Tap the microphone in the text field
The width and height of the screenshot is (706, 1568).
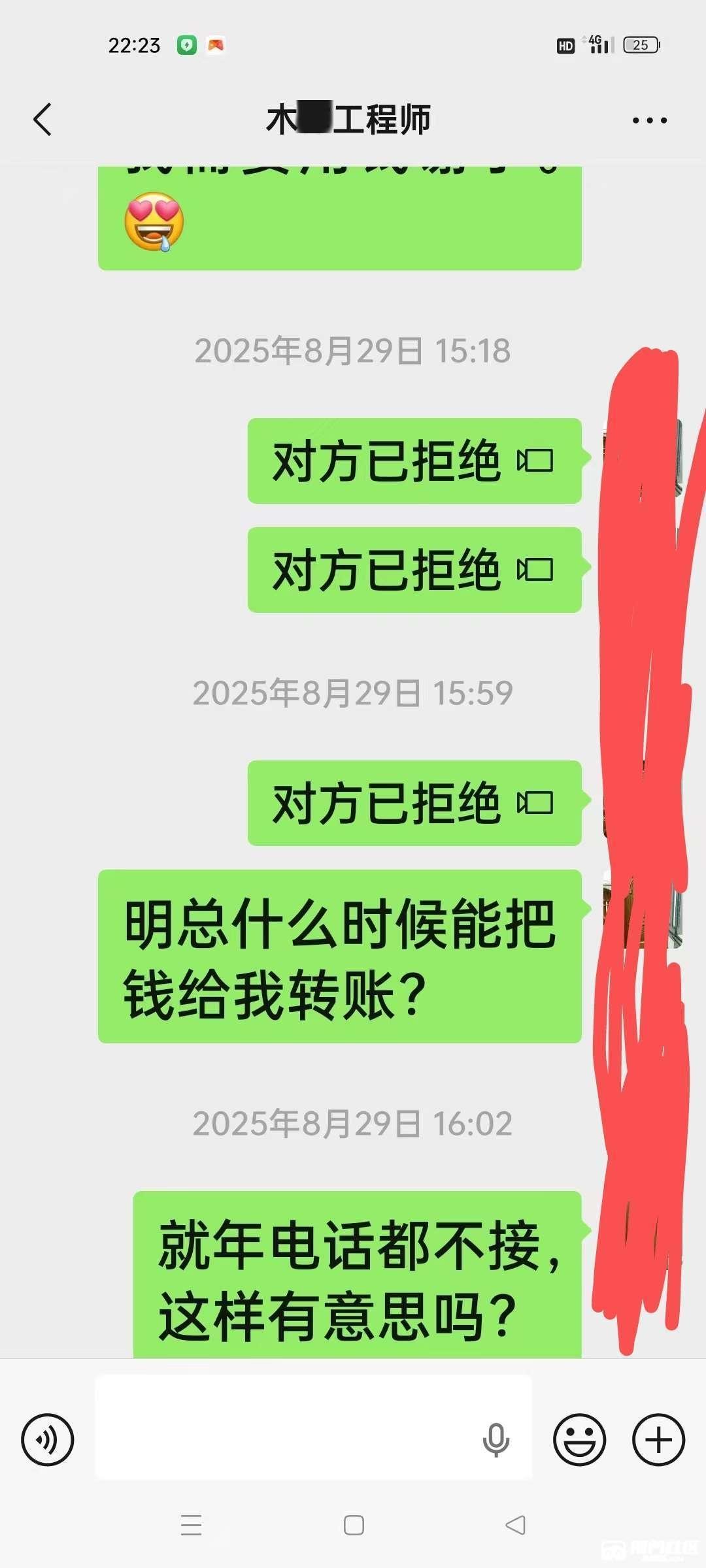[x=496, y=1439]
